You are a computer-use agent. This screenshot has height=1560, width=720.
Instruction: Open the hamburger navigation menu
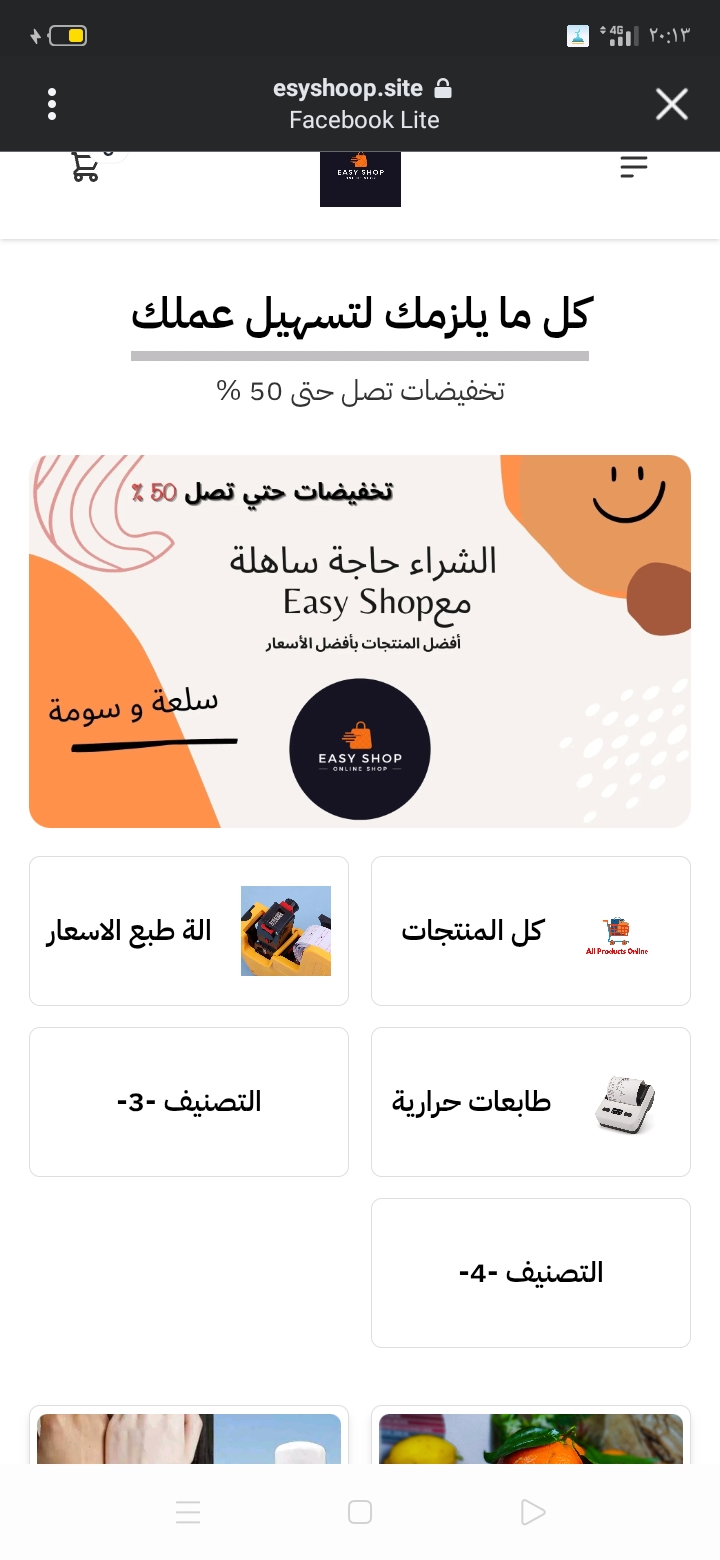tap(633, 167)
